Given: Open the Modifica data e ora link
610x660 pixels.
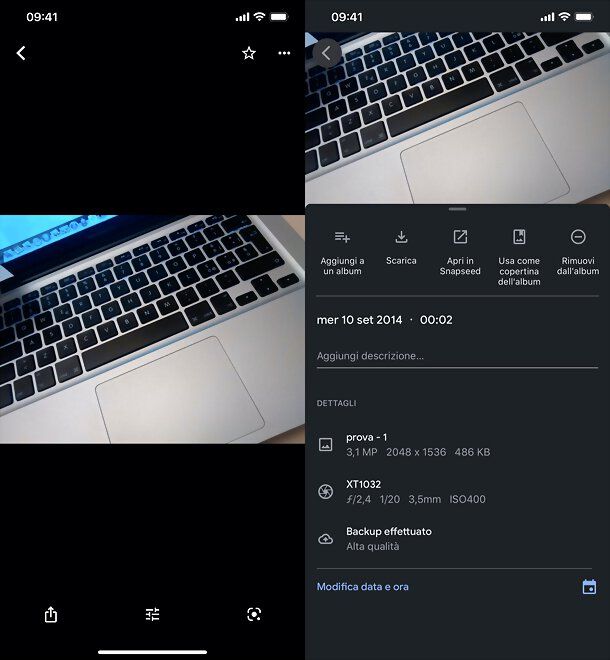Looking at the screenshot, I should tap(362, 587).
